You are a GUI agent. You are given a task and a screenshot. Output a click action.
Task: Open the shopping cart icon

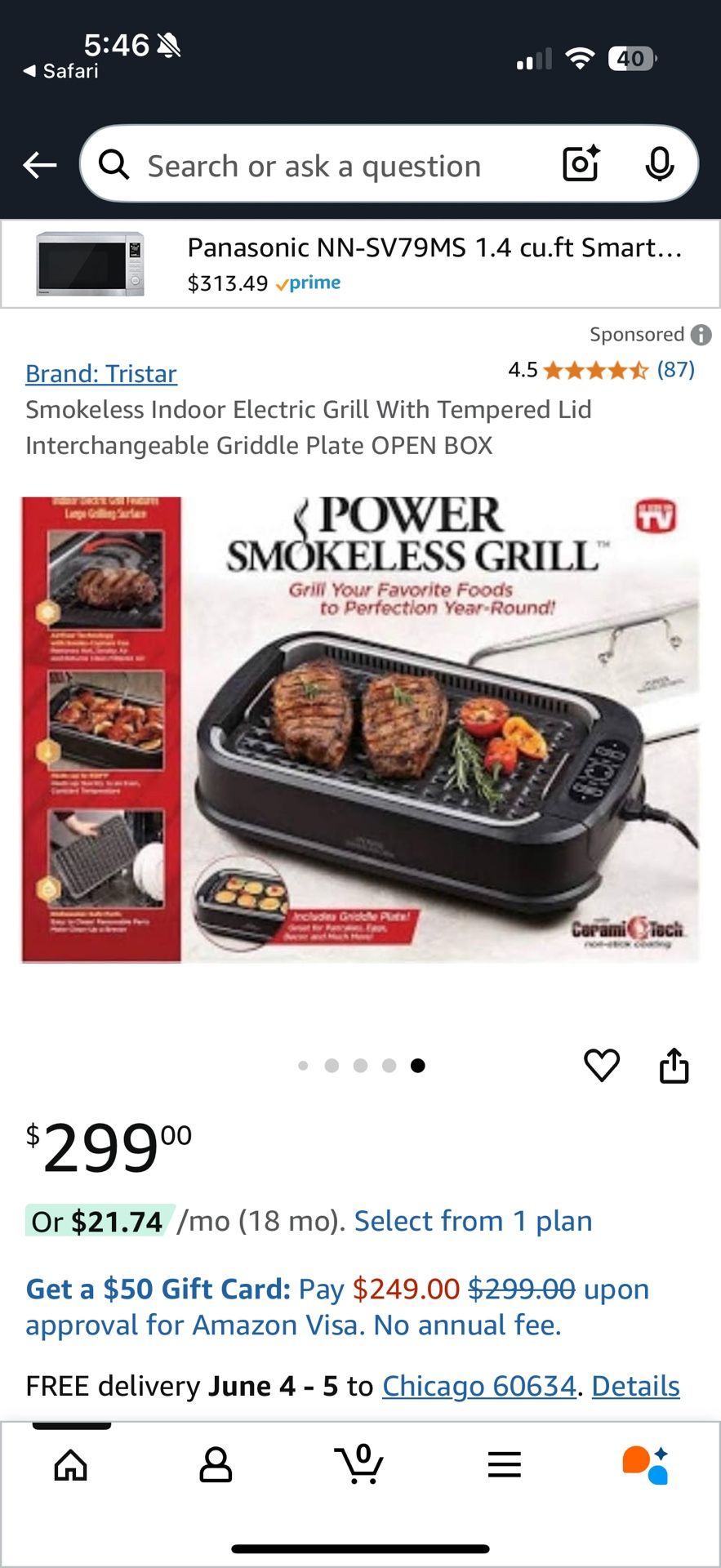pyautogui.click(x=360, y=1464)
